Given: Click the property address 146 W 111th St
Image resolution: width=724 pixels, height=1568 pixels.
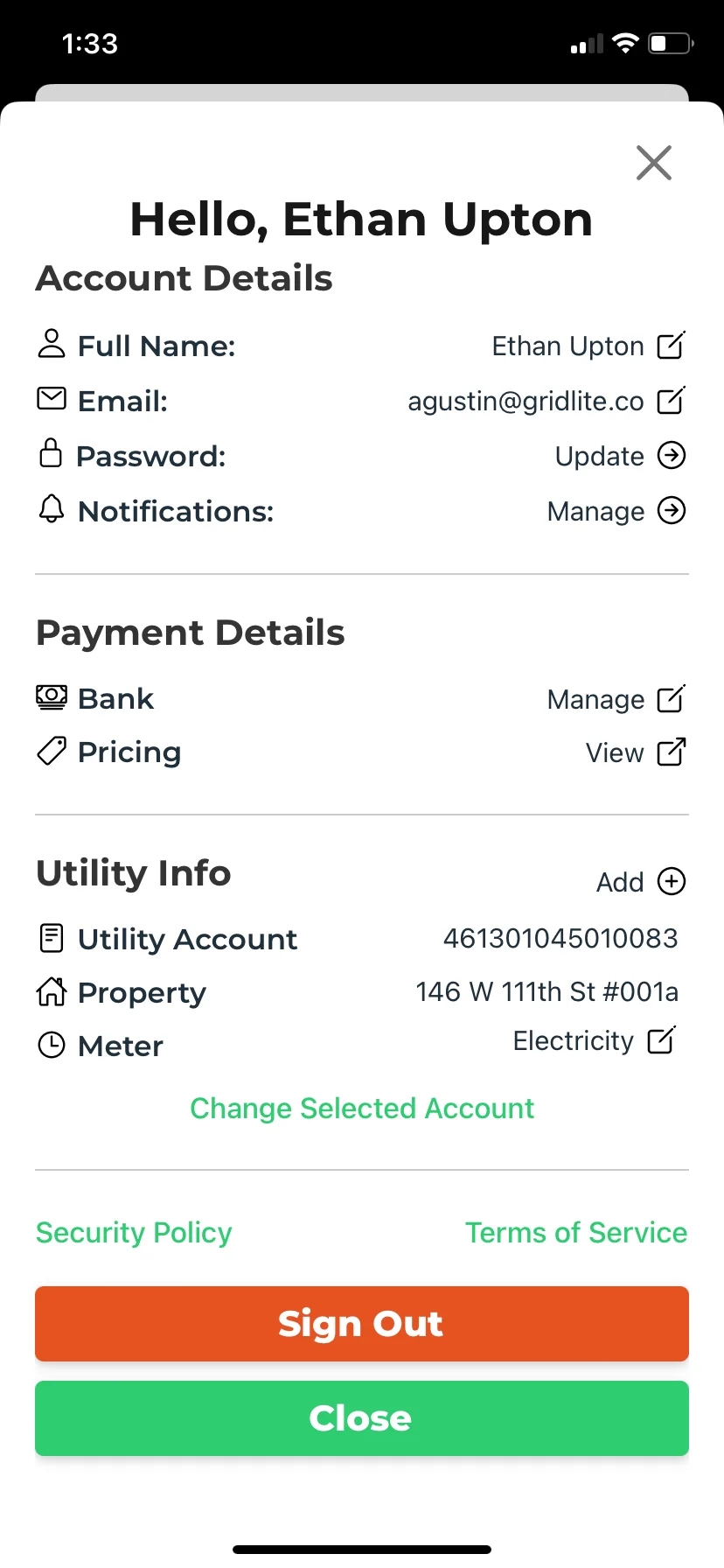Looking at the screenshot, I should 546,991.
